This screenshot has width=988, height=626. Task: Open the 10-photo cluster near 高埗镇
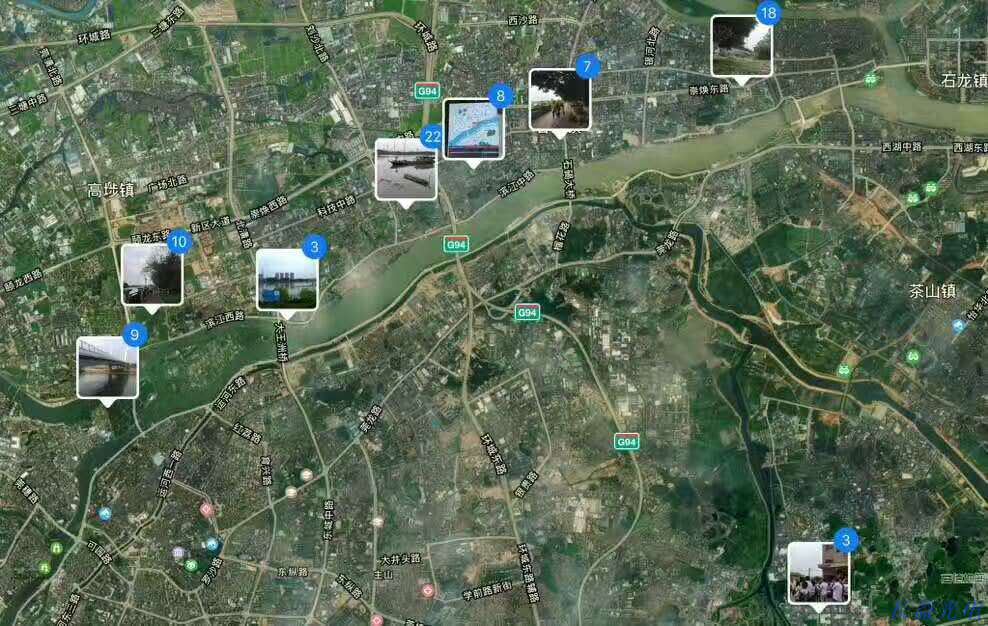pos(152,274)
